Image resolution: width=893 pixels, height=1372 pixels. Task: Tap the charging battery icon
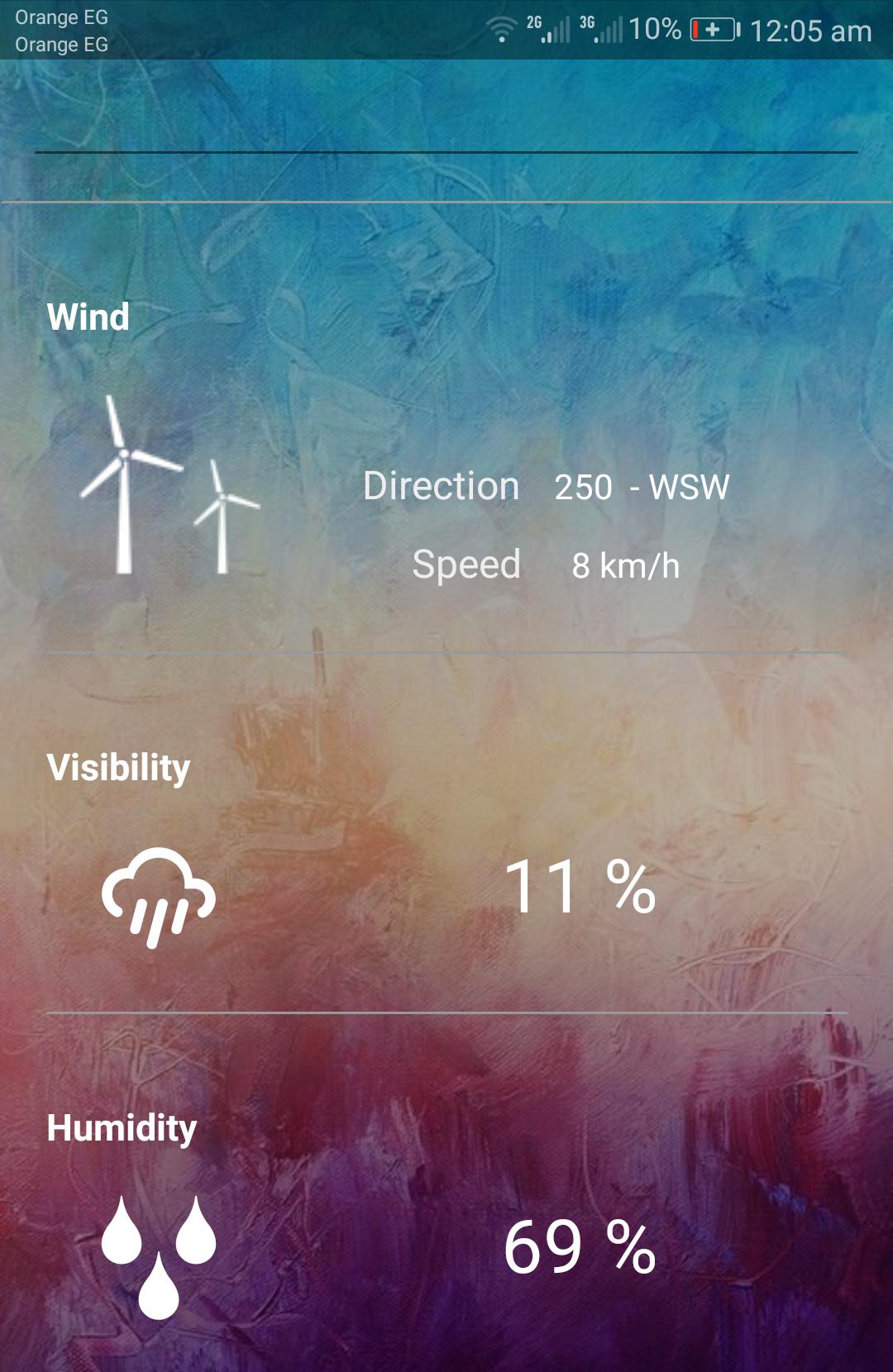pos(711,27)
